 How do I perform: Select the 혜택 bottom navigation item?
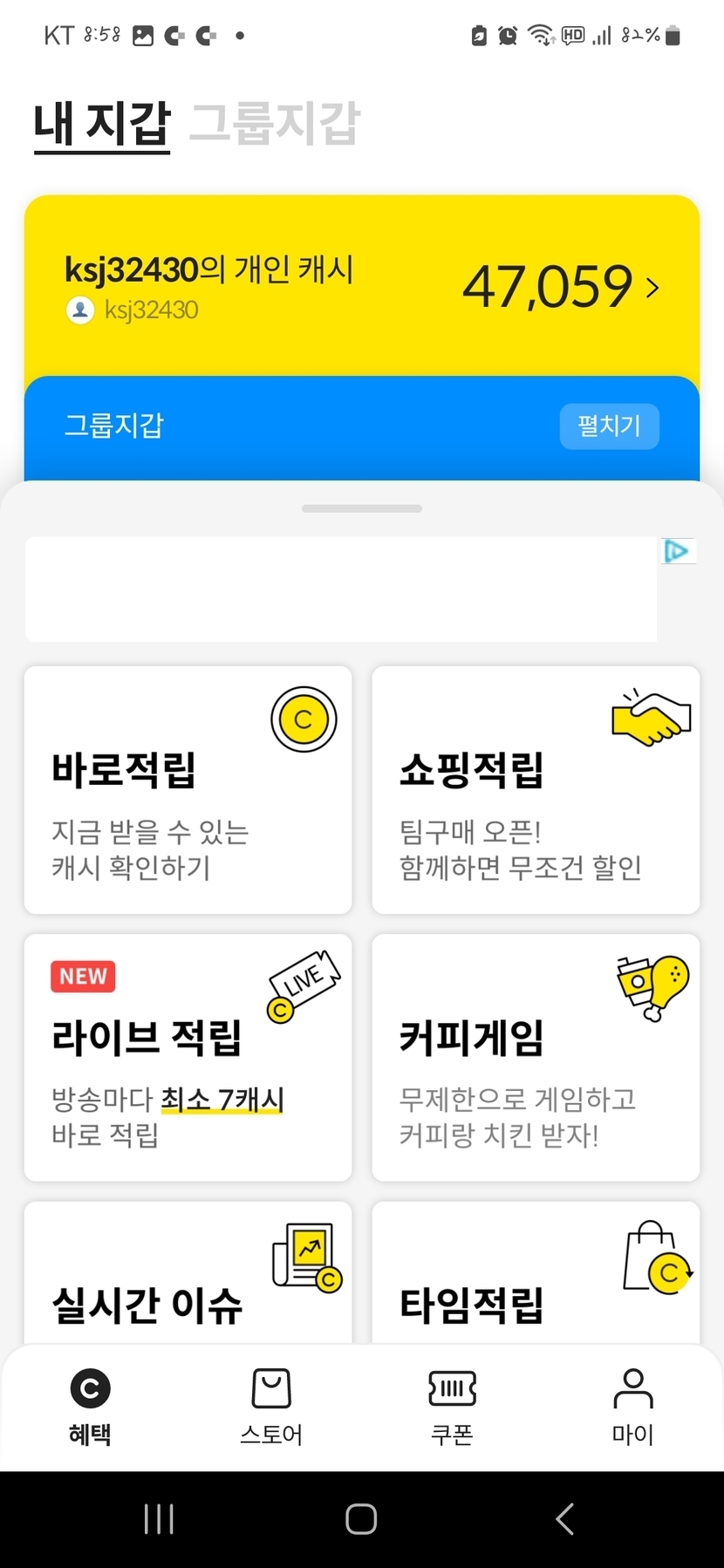[90, 1407]
